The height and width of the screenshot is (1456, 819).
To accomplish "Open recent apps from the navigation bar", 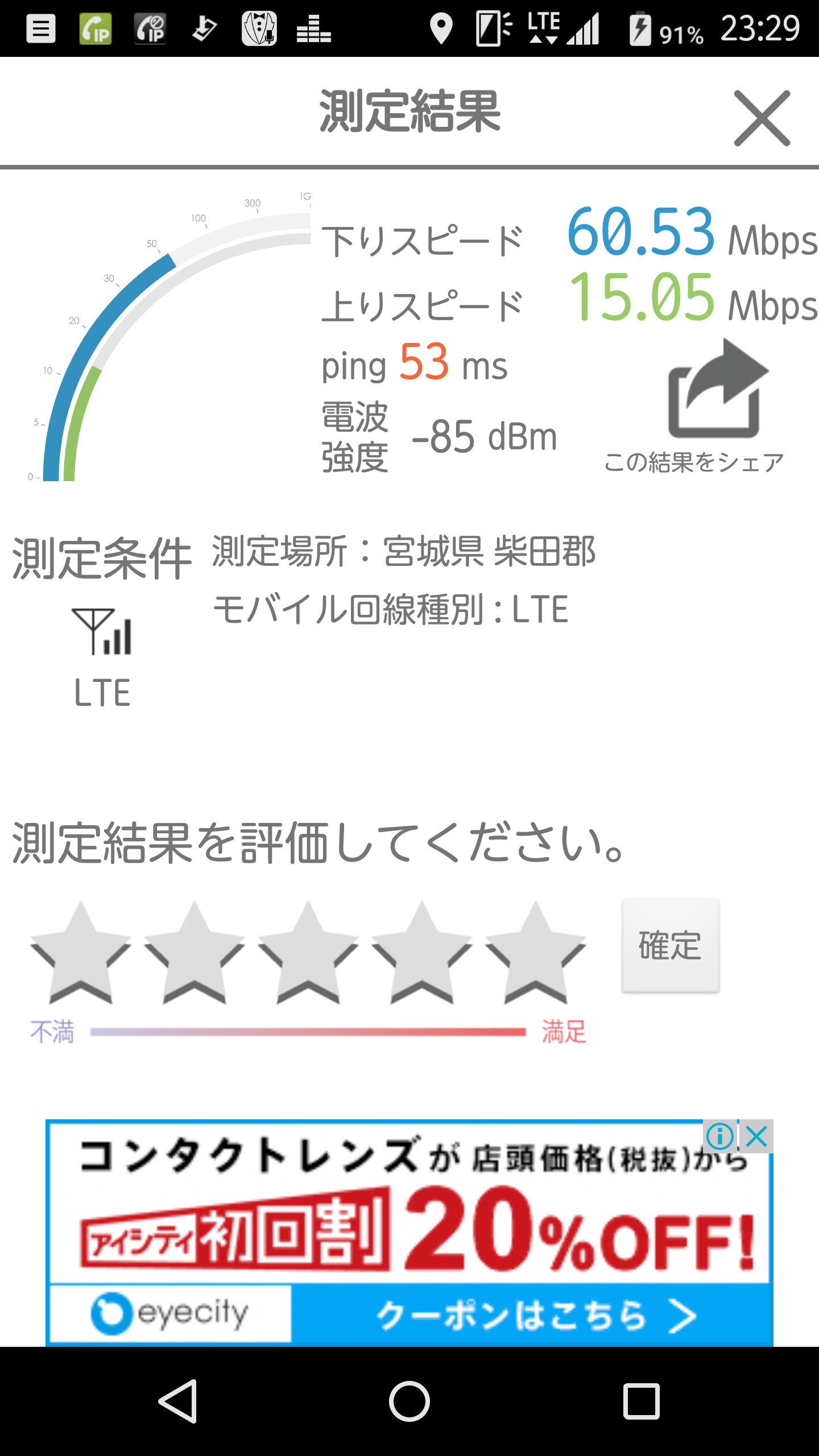I will click(641, 1401).
